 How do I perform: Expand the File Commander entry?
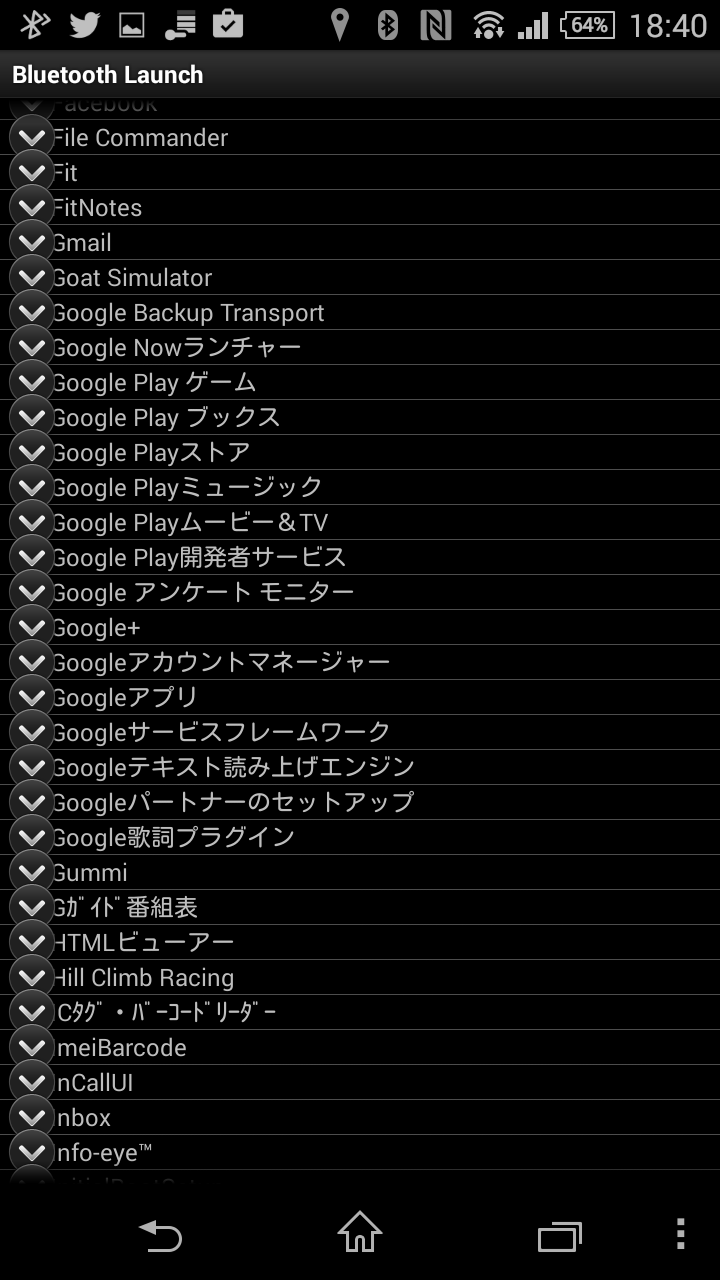pos(32,137)
